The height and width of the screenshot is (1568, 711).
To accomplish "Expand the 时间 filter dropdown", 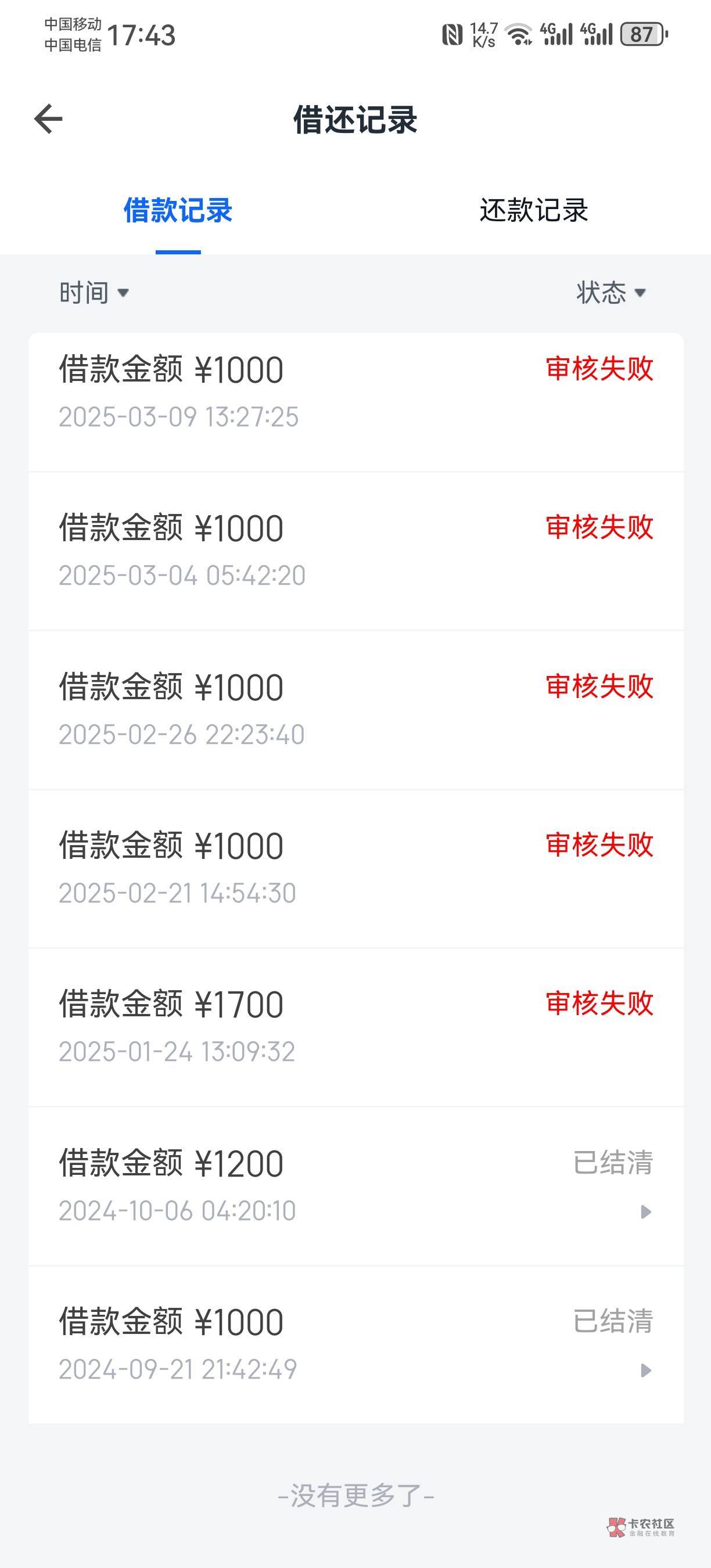I will [94, 293].
